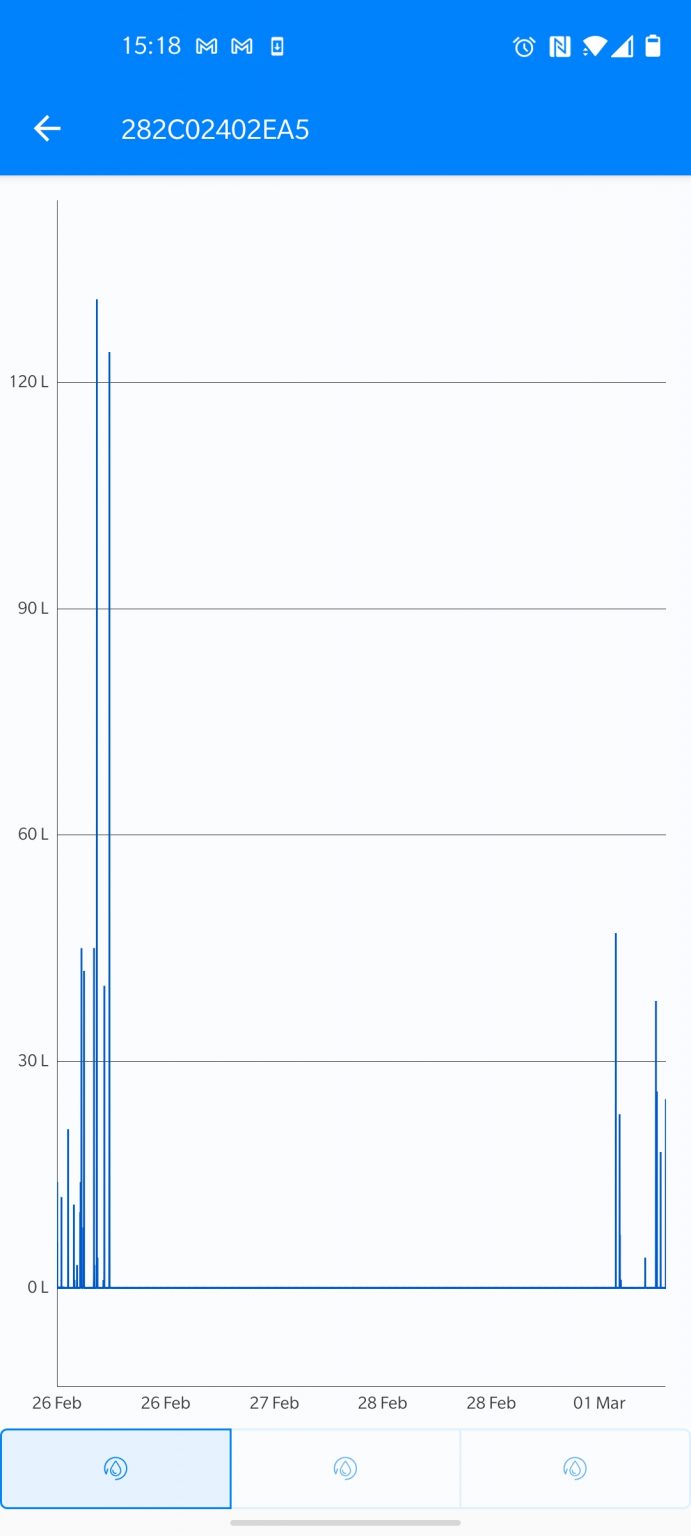Switch to the last water-drop tab
Screen dimensions: 691x1536
tap(575, 1468)
